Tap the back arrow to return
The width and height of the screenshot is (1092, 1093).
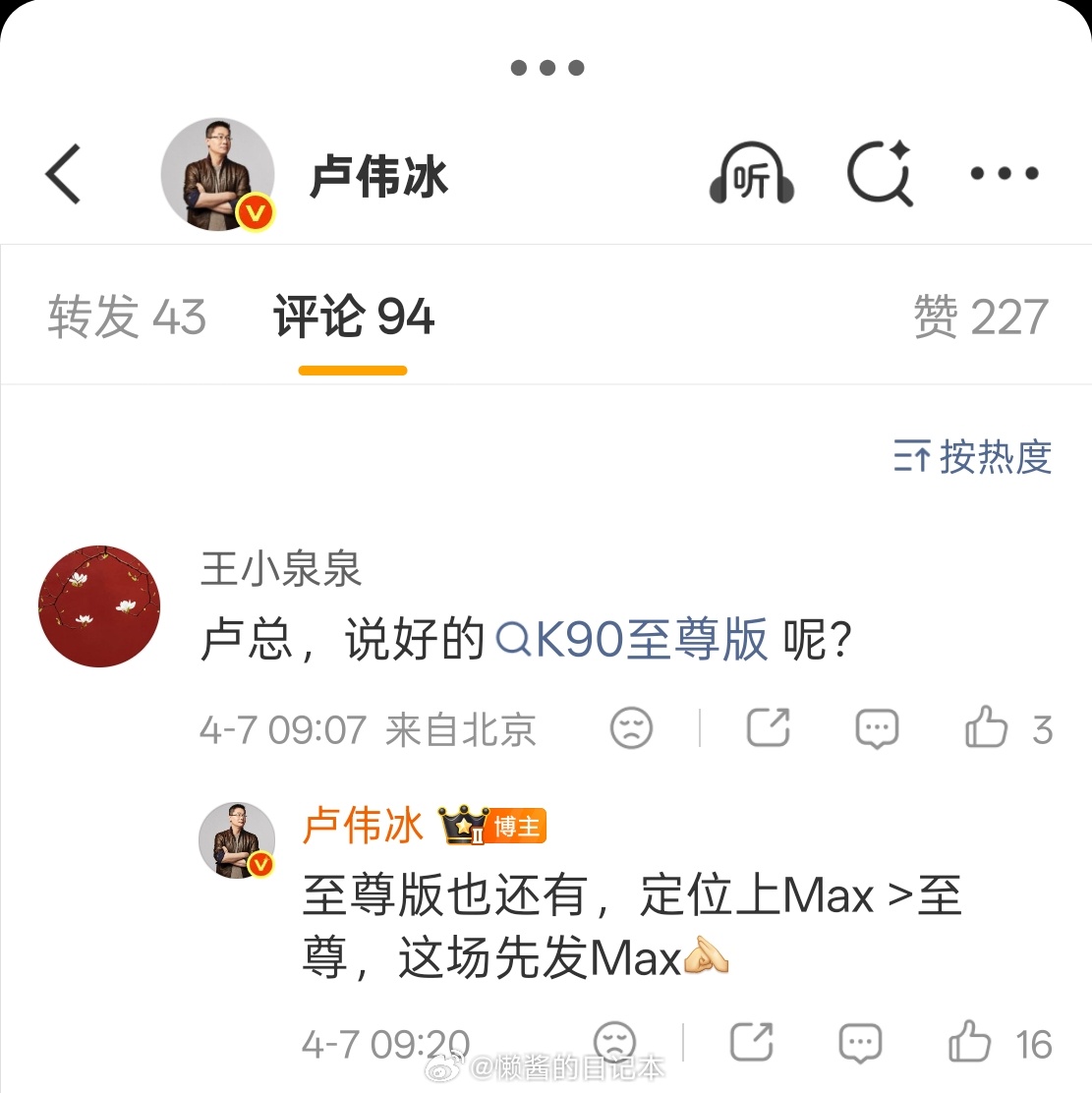(63, 172)
